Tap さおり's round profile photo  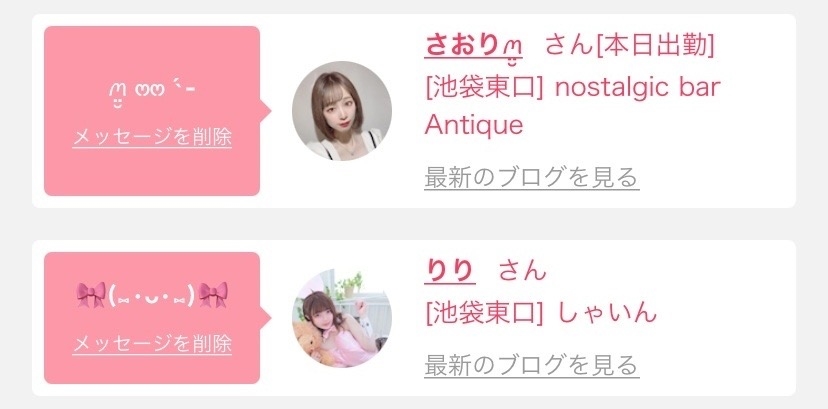pyautogui.click(x=341, y=111)
